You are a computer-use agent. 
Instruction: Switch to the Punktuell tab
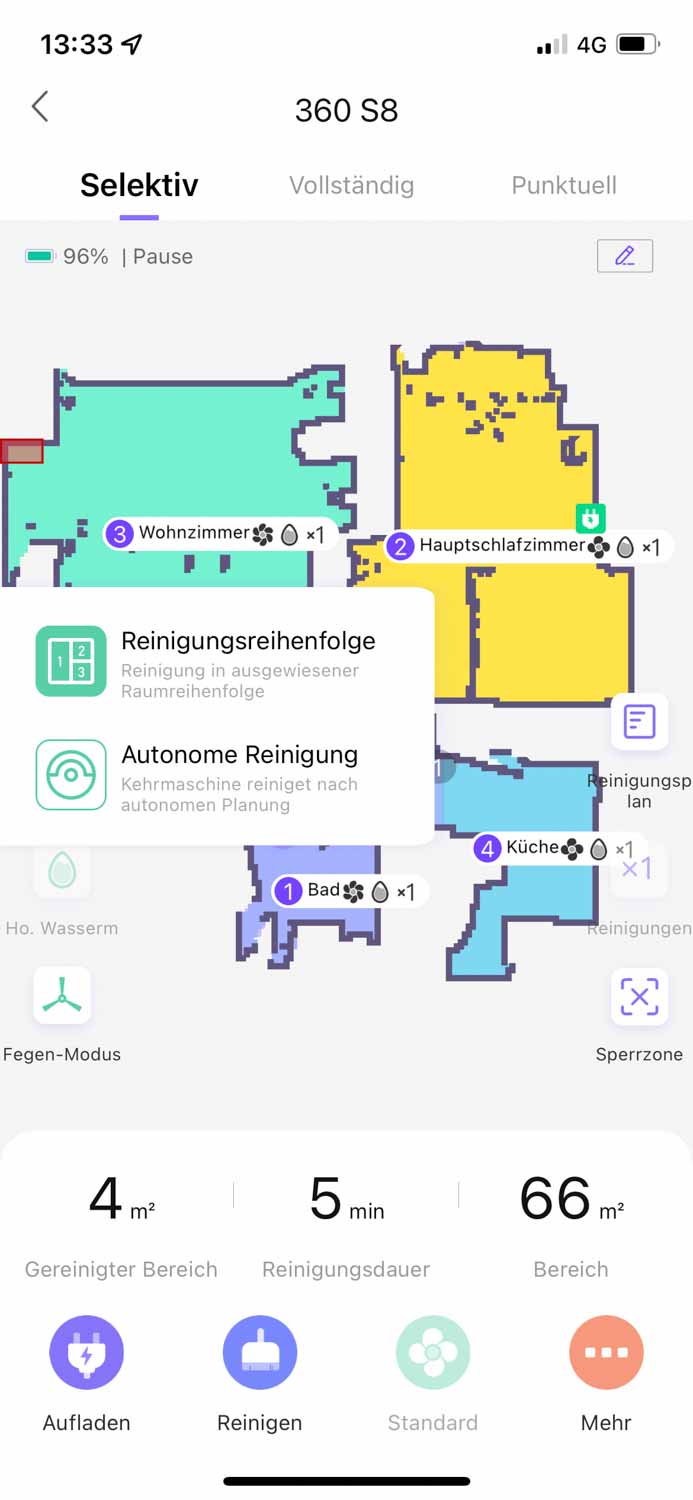point(563,185)
